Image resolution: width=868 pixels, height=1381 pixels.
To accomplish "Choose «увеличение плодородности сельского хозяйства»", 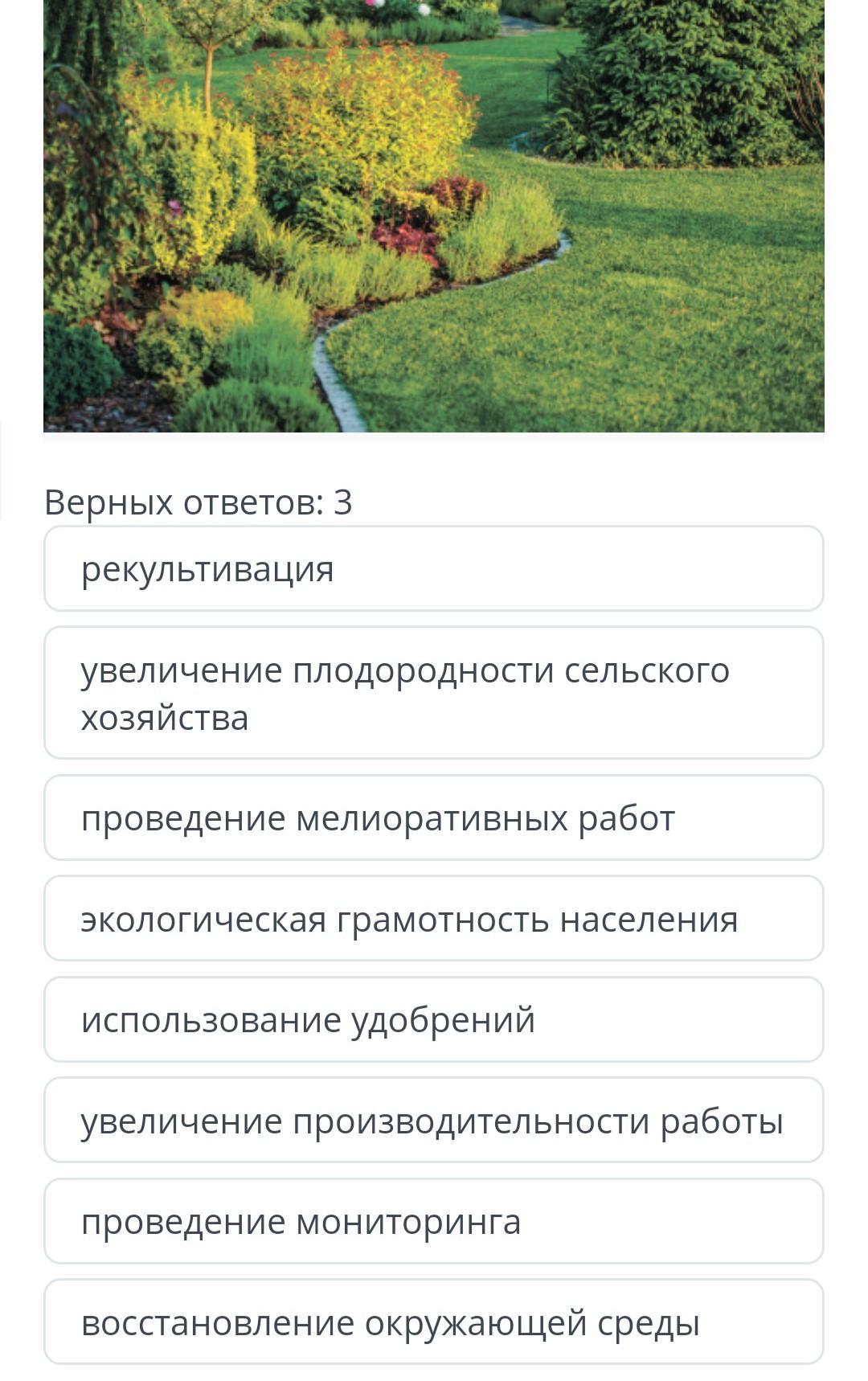I will pyautogui.click(x=433, y=693).
